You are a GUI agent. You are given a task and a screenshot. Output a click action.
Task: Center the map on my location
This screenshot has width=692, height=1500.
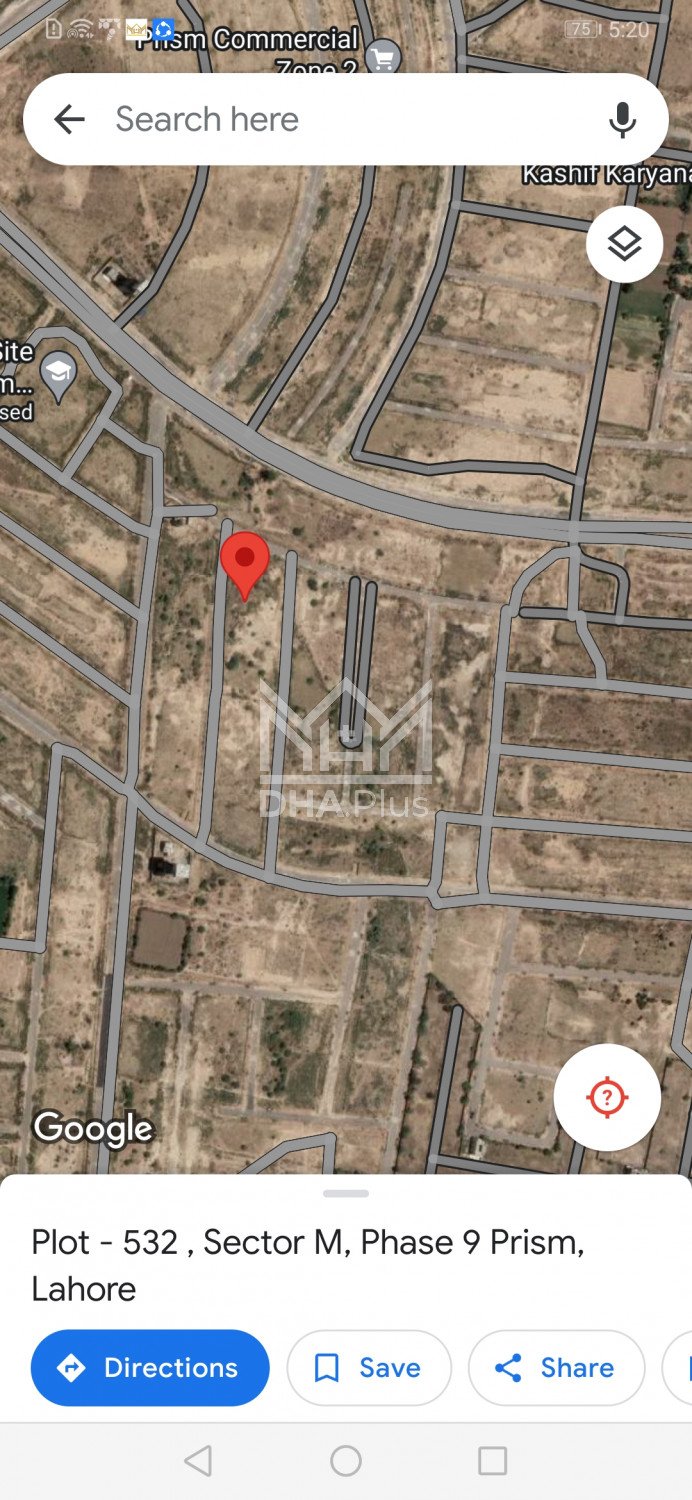pos(607,1097)
